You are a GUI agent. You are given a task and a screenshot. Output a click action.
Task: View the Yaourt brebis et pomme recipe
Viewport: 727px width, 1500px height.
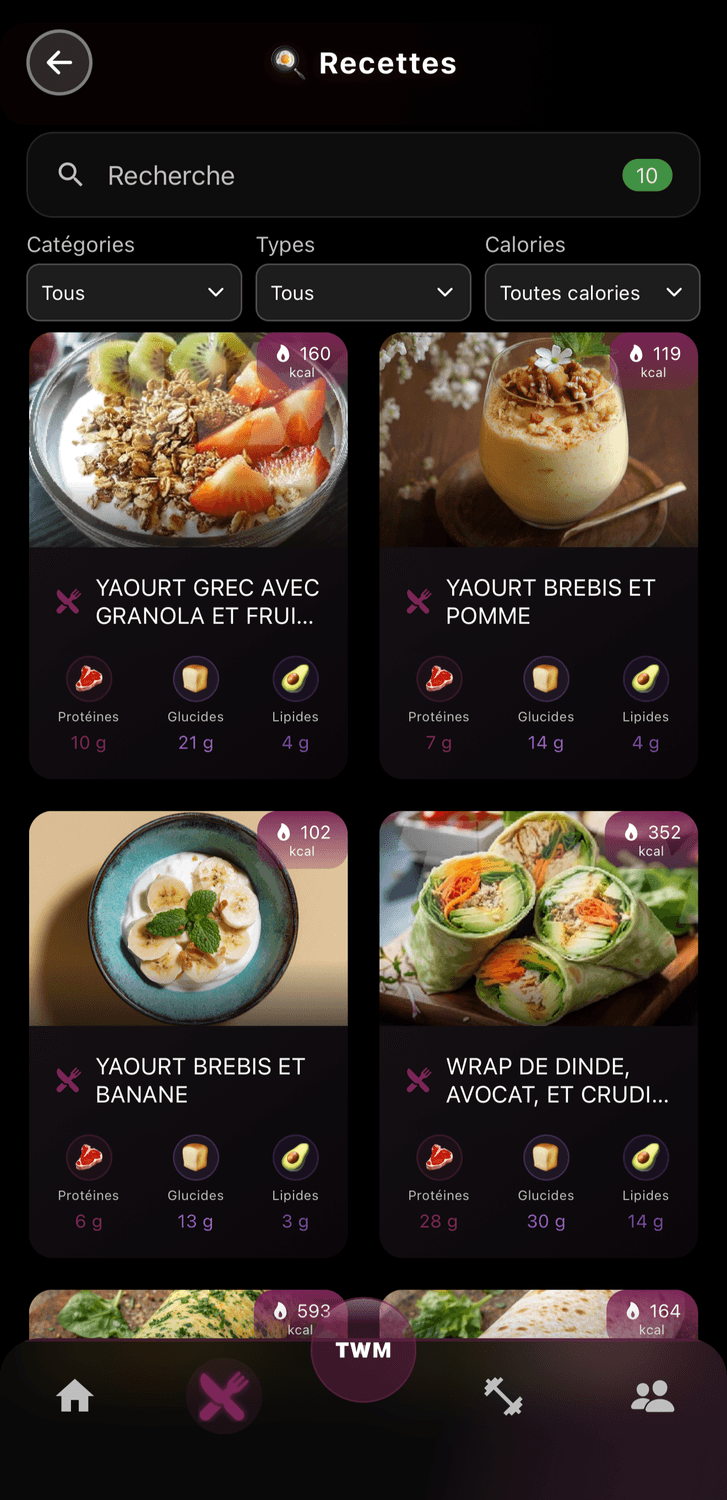click(538, 555)
